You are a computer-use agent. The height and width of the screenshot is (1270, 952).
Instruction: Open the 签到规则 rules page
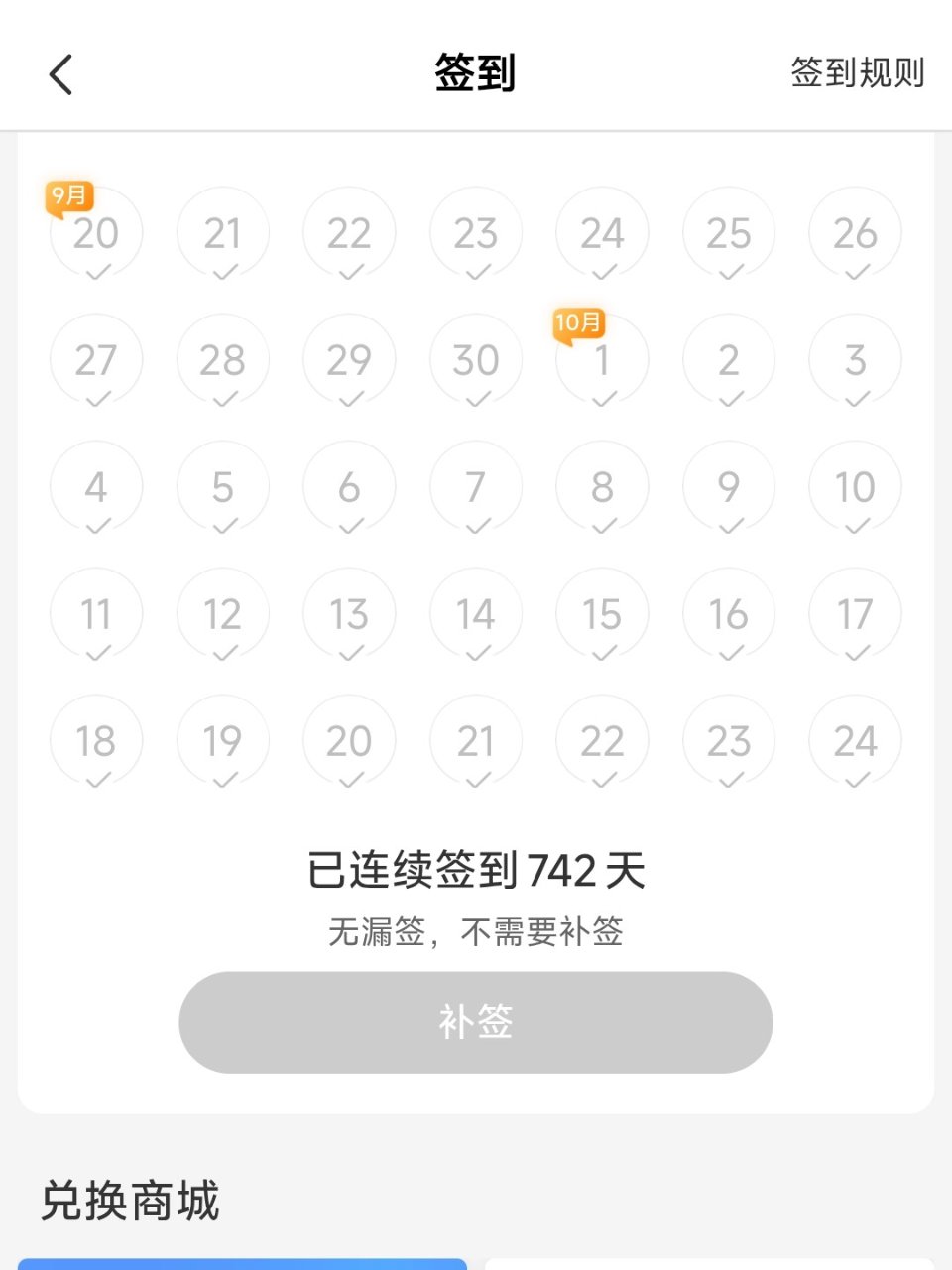[x=859, y=73]
